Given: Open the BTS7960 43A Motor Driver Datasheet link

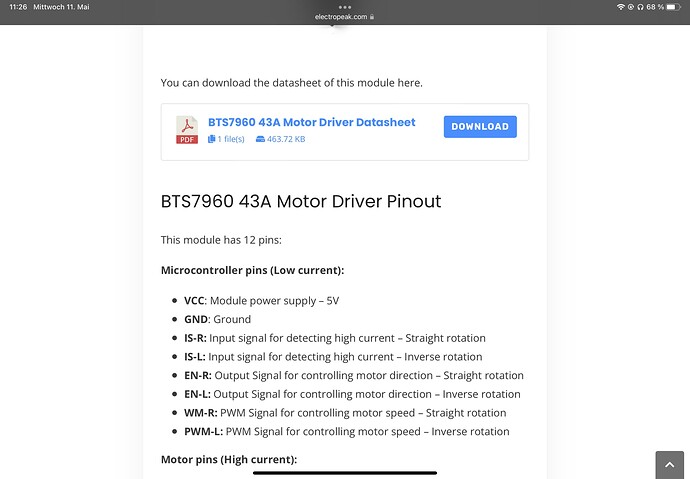Looking at the screenshot, I should [x=311, y=122].
